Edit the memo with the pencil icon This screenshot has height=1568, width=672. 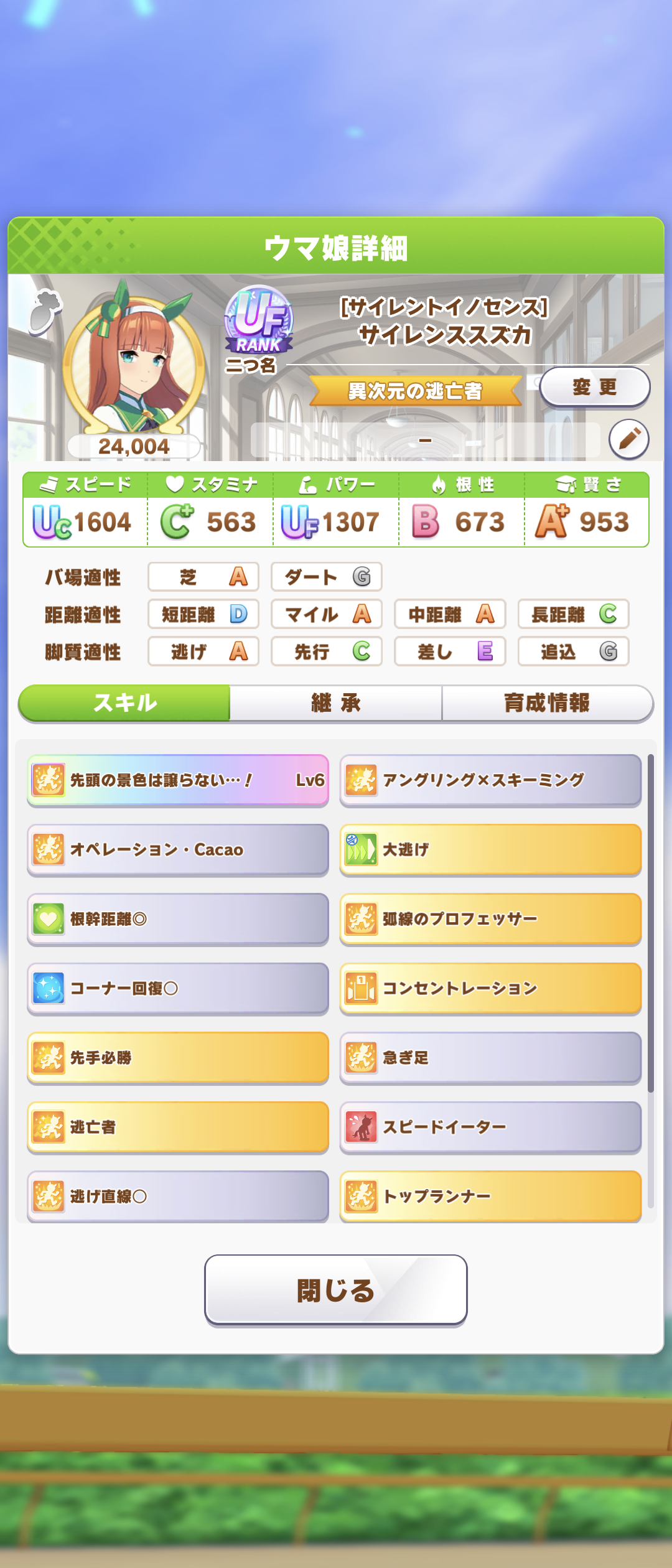[628, 439]
